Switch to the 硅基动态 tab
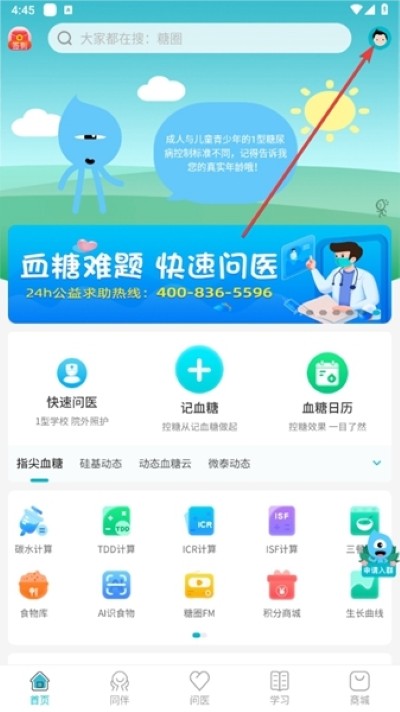 [x=101, y=464]
